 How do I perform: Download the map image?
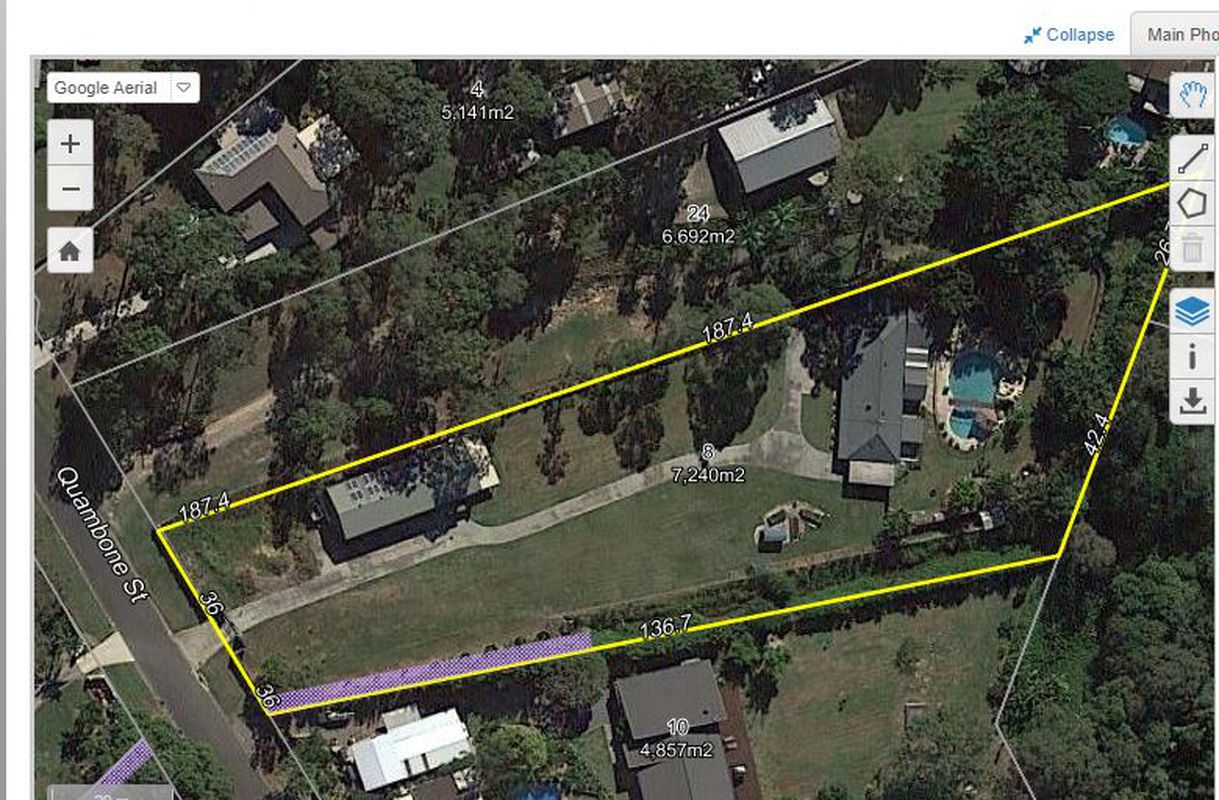1192,402
